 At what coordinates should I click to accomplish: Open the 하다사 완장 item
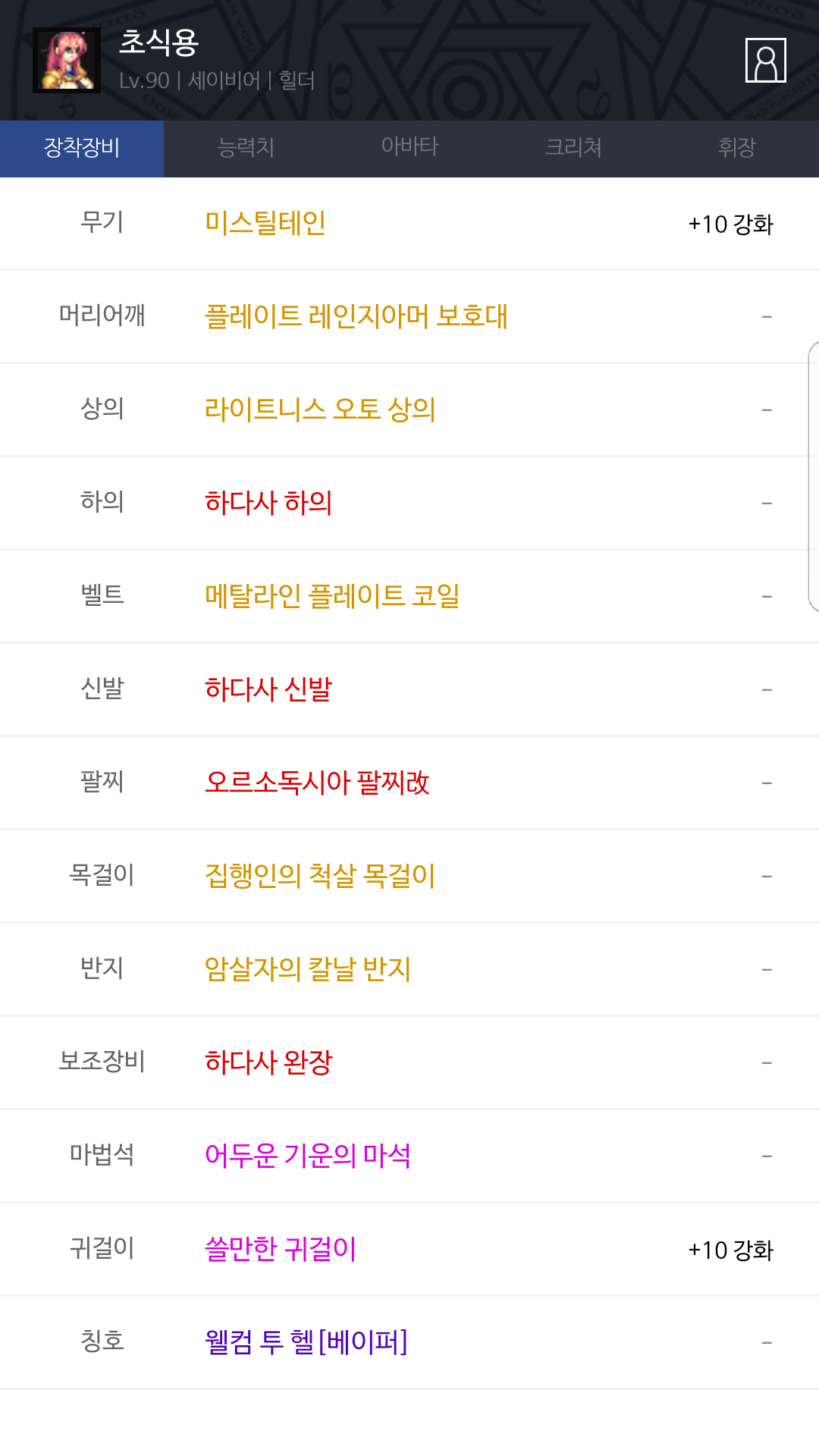pyautogui.click(x=268, y=1063)
